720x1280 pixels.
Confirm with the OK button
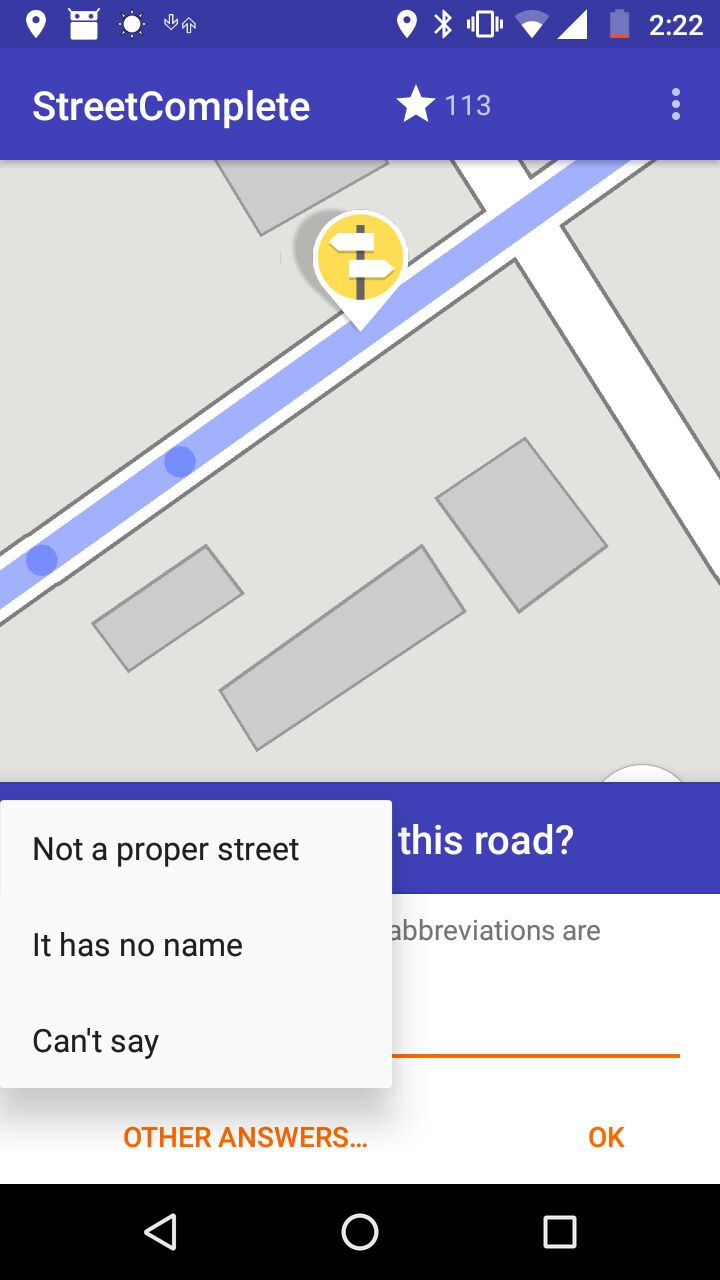(606, 1137)
